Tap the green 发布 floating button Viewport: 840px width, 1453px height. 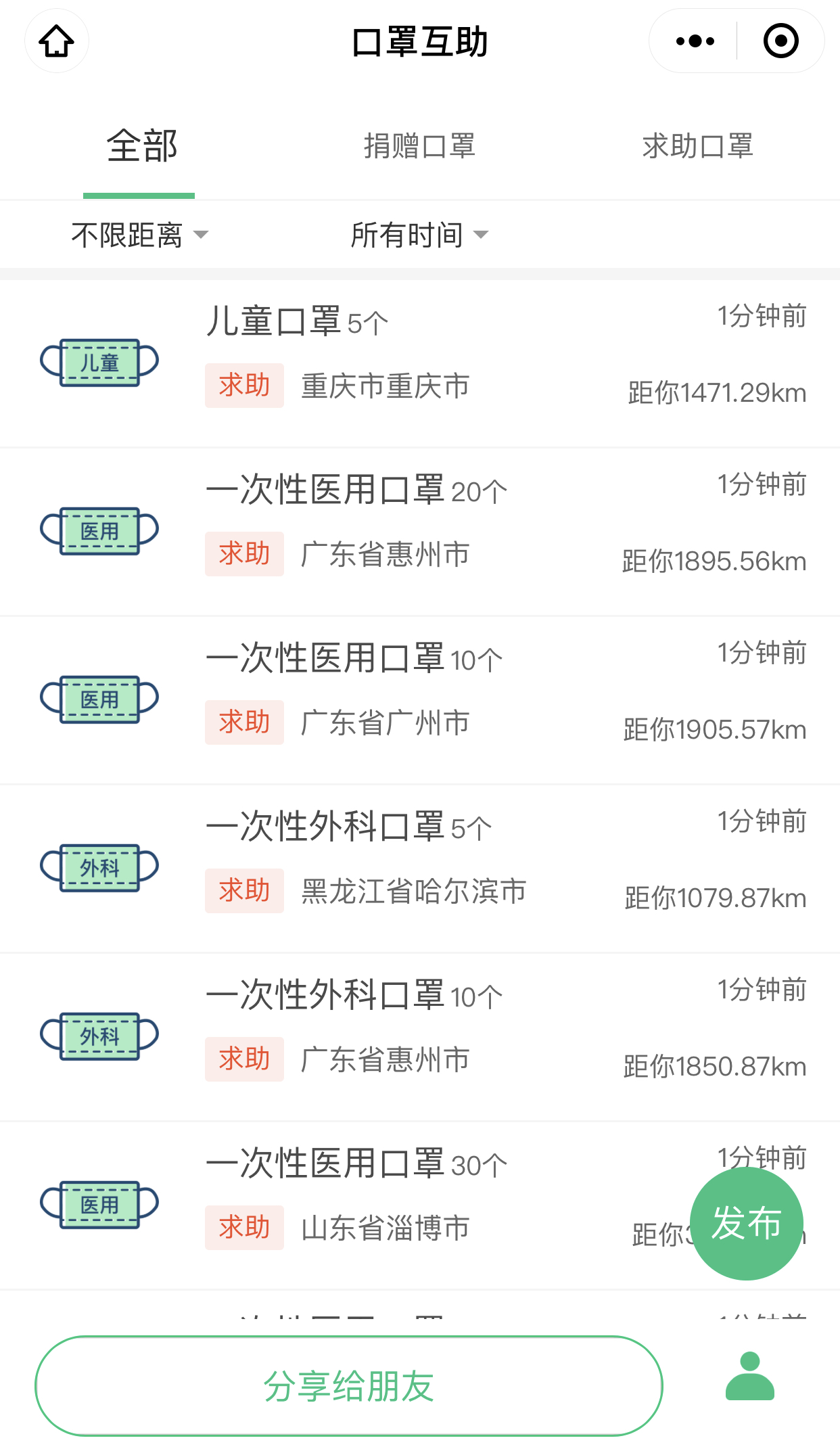click(746, 1224)
